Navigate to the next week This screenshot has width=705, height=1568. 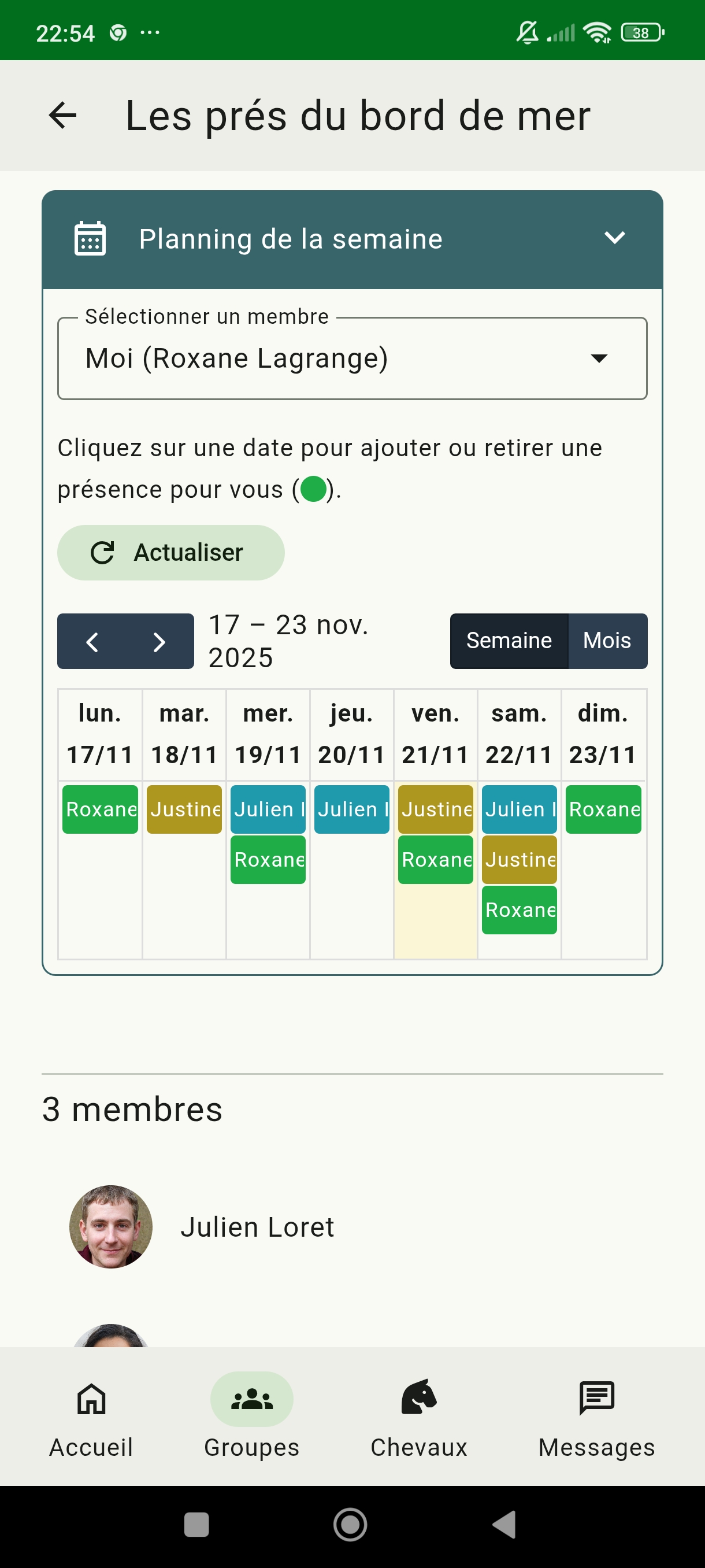coord(158,641)
